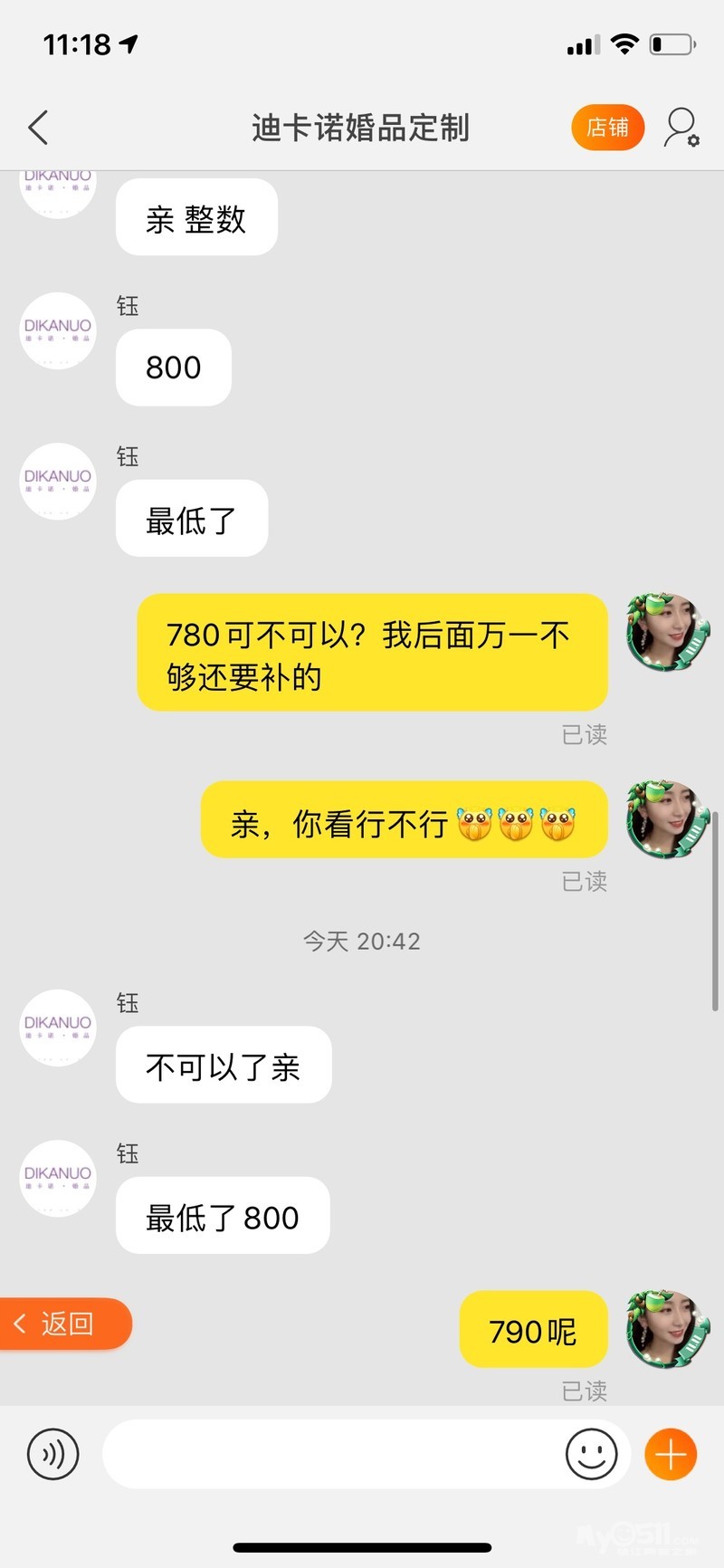Open the emoji picker
The height and width of the screenshot is (1568, 724).
[x=591, y=1454]
